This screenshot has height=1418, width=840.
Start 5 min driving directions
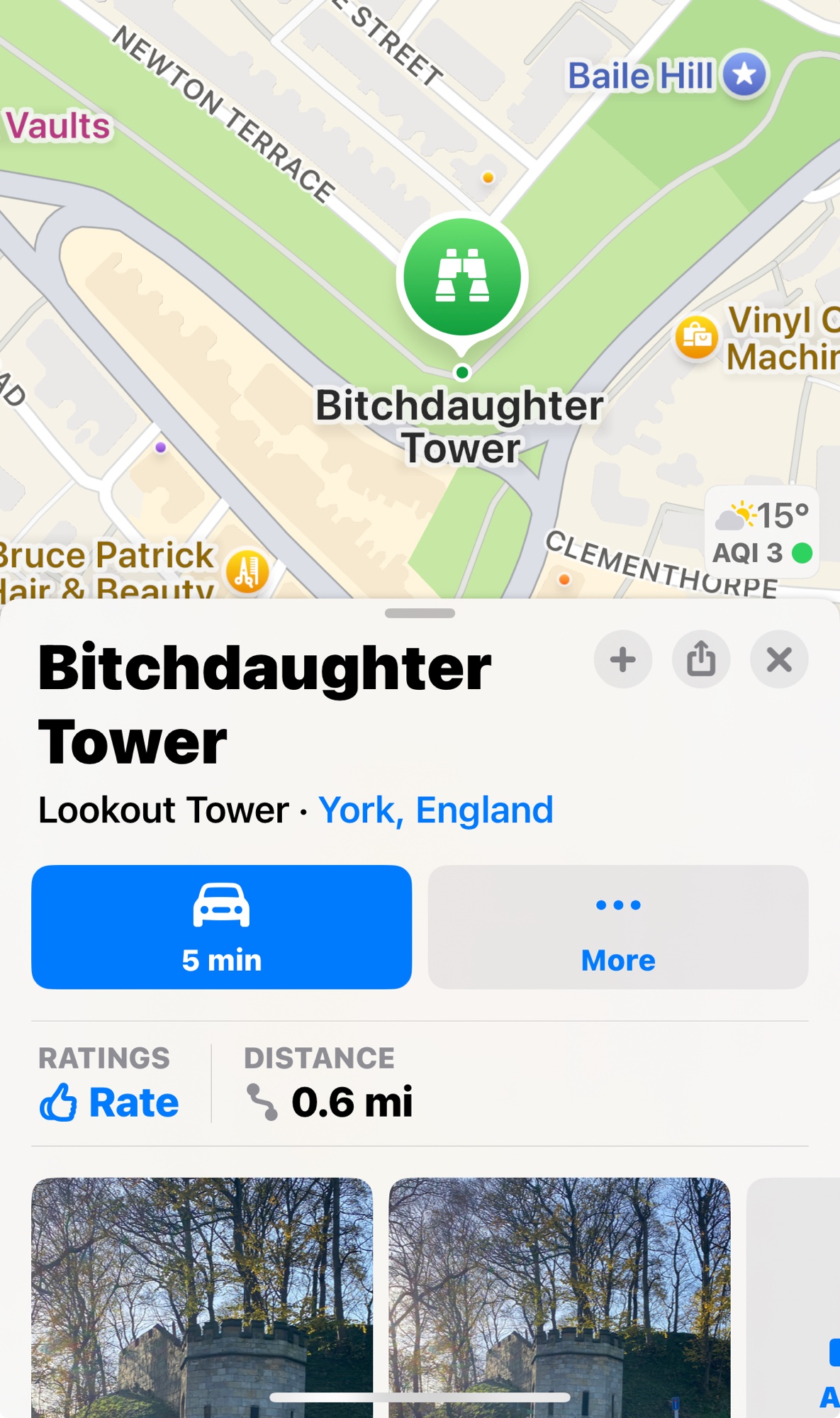click(x=221, y=927)
